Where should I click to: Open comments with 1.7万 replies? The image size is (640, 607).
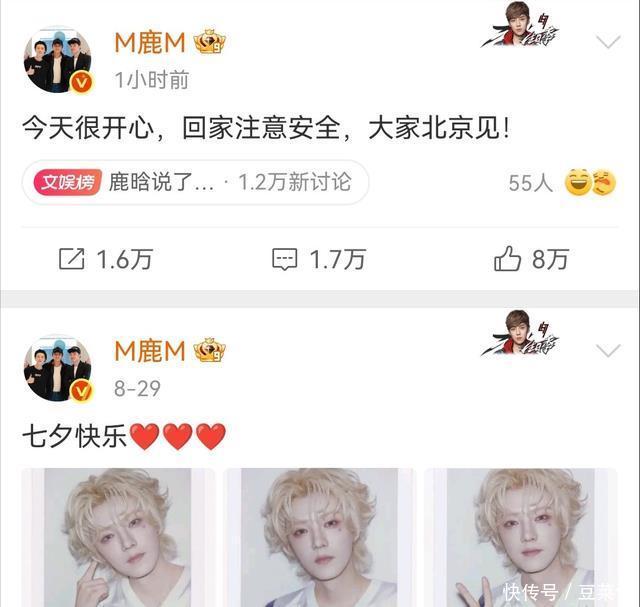pos(318,260)
